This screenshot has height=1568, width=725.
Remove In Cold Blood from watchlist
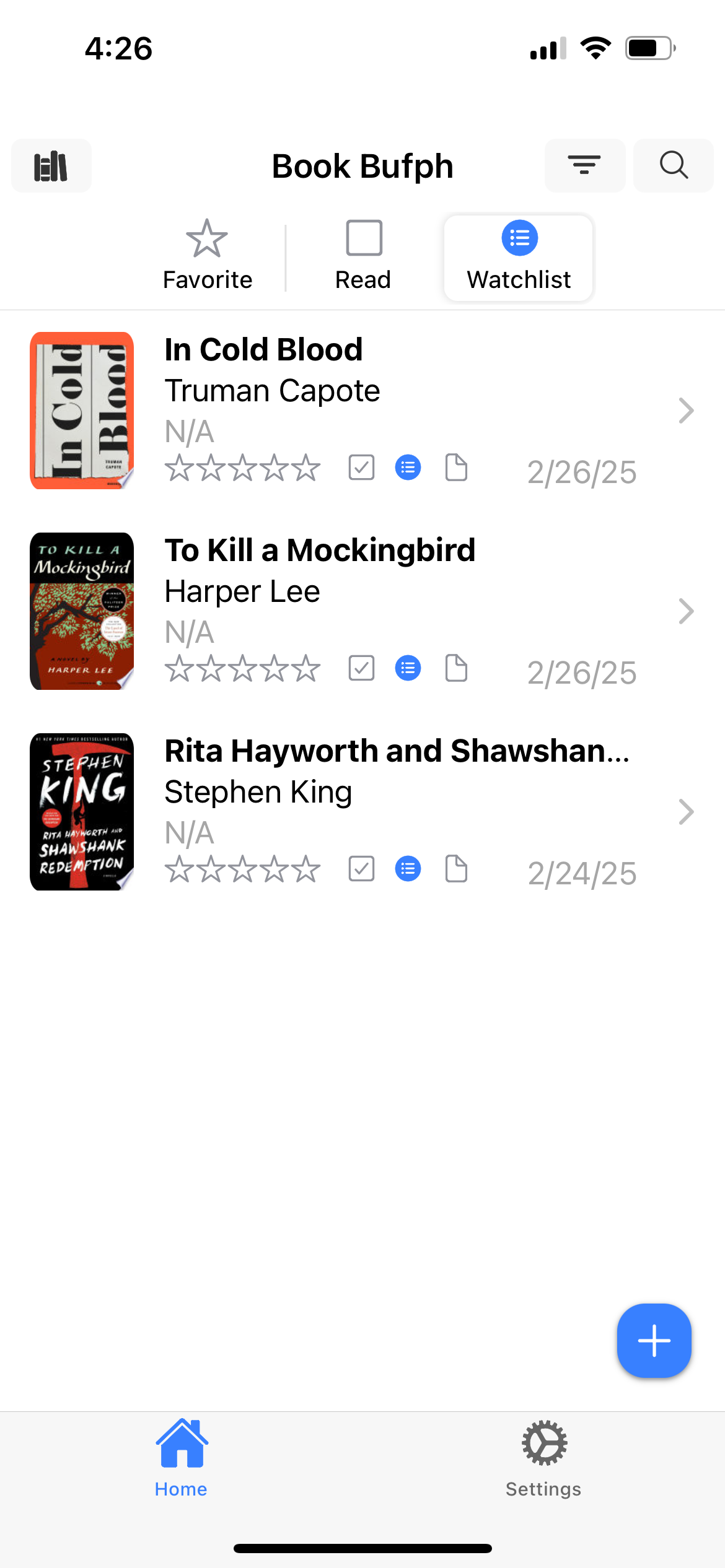408,468
